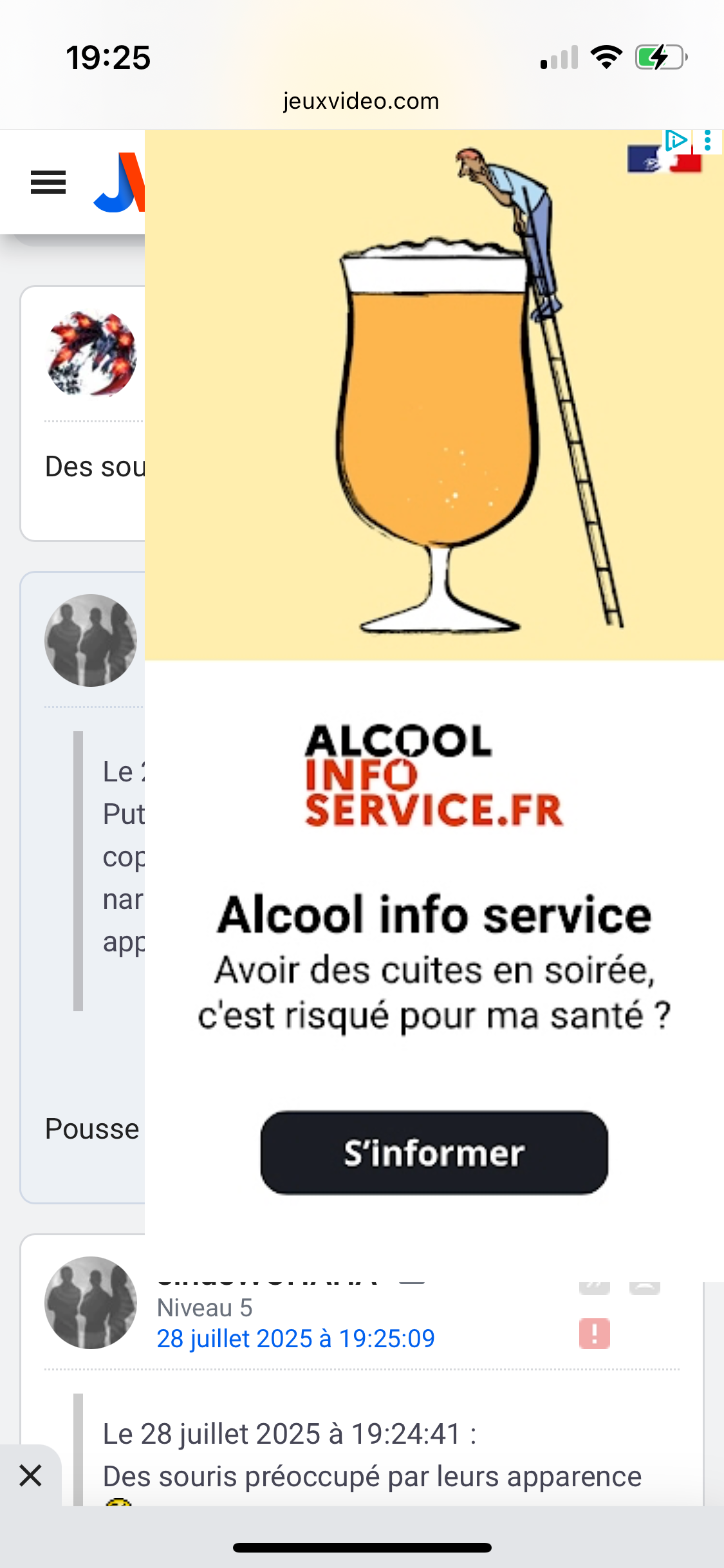724x1568 pixels.
Task: Open the AdChoices info icon
Action: point(676,140)
